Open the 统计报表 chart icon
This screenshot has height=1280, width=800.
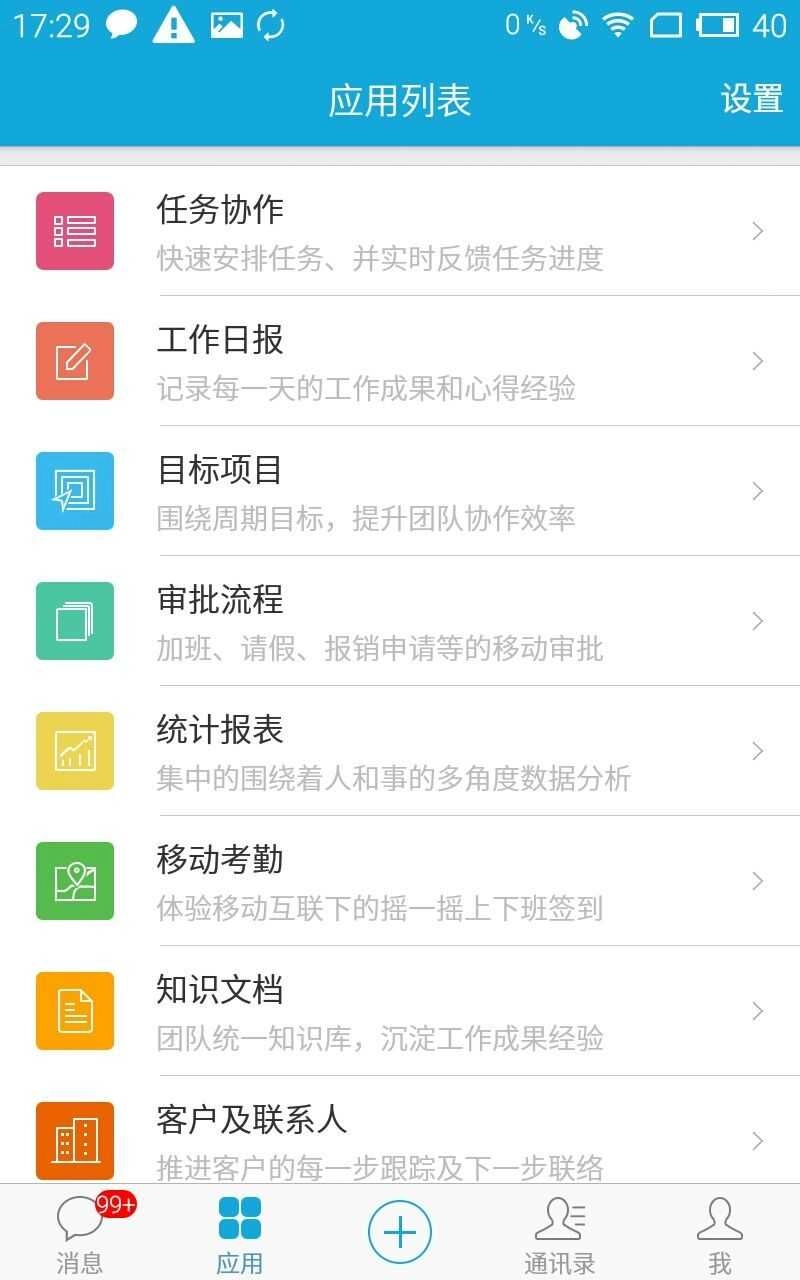74,751
